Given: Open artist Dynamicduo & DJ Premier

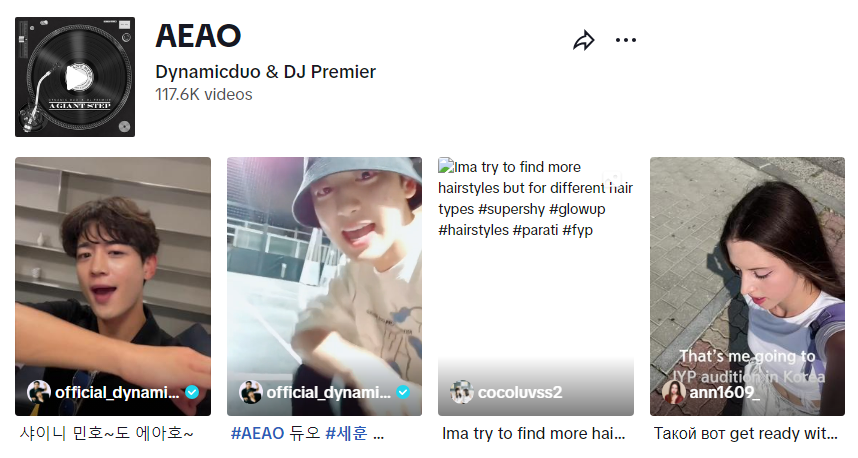Looking at the screenshot, I should 266,72.
